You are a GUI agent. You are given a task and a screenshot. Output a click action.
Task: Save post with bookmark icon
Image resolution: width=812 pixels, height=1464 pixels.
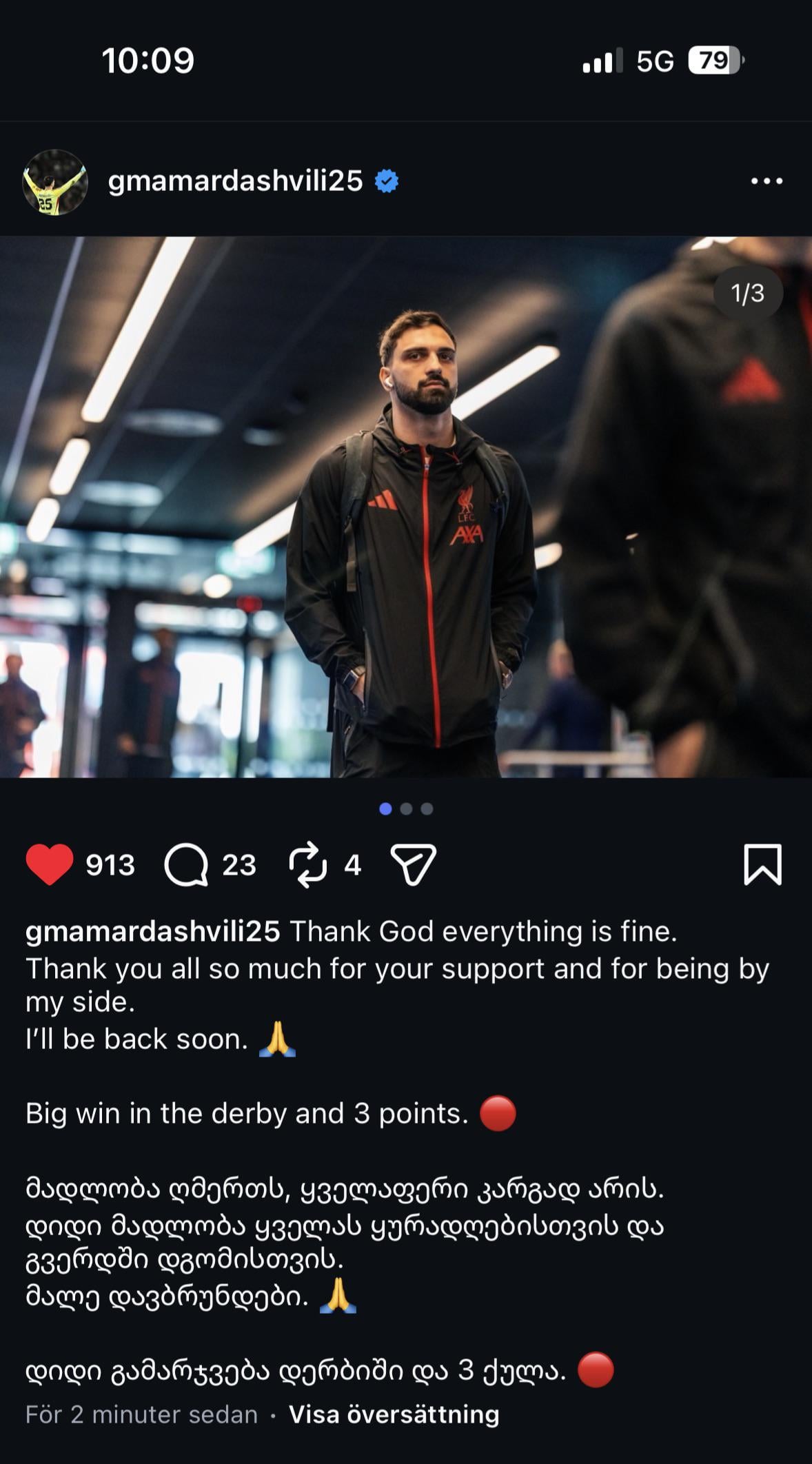click(762, 864)
